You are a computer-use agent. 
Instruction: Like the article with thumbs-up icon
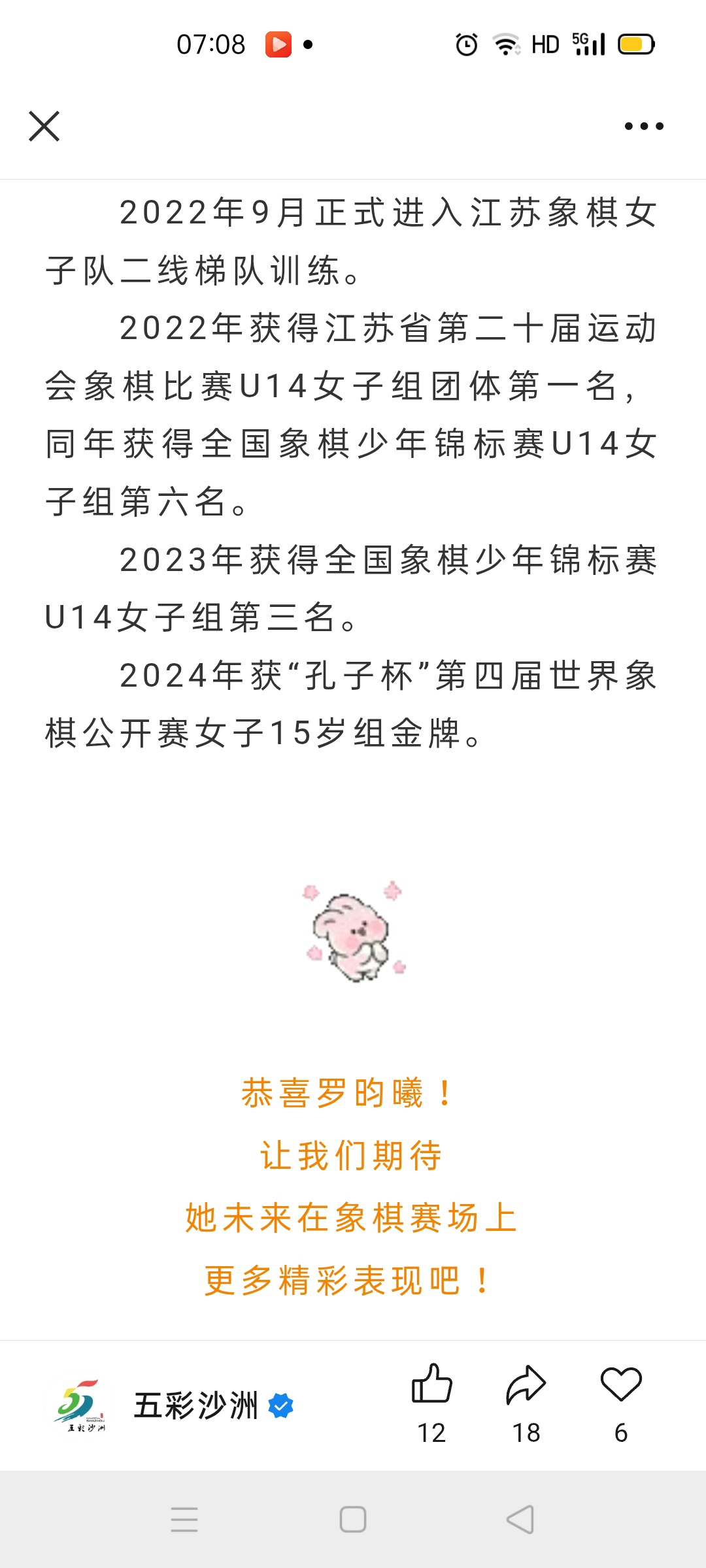coord(431,1384)
